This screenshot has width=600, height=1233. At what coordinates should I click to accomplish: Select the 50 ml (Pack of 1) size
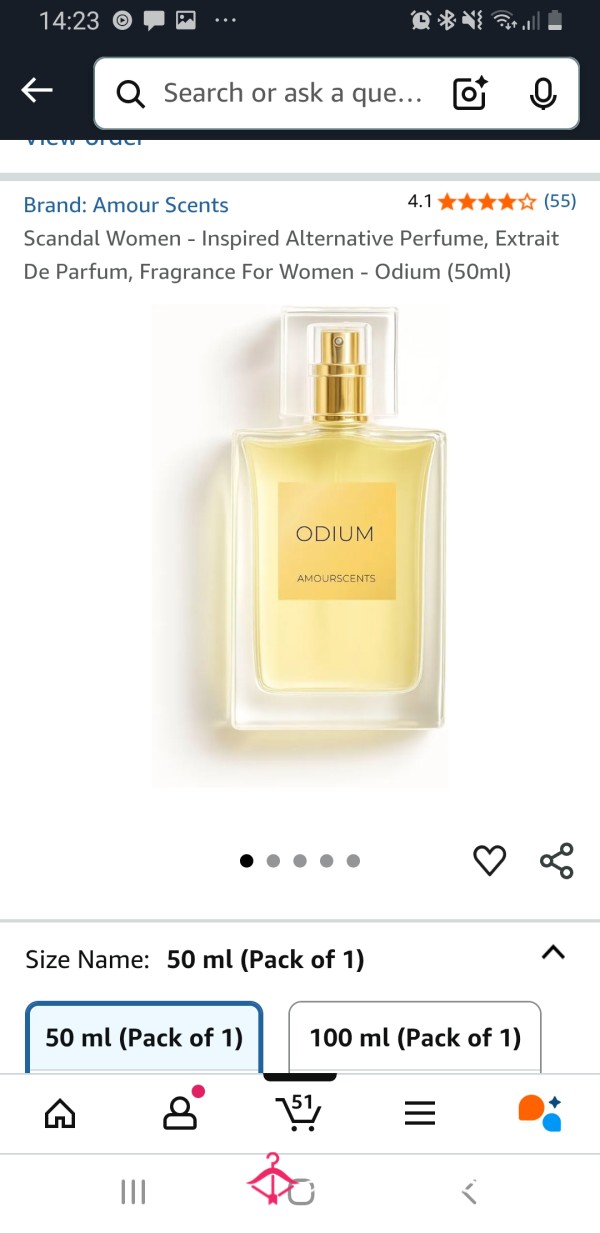pyautogui.click(x=144, y=1037)
